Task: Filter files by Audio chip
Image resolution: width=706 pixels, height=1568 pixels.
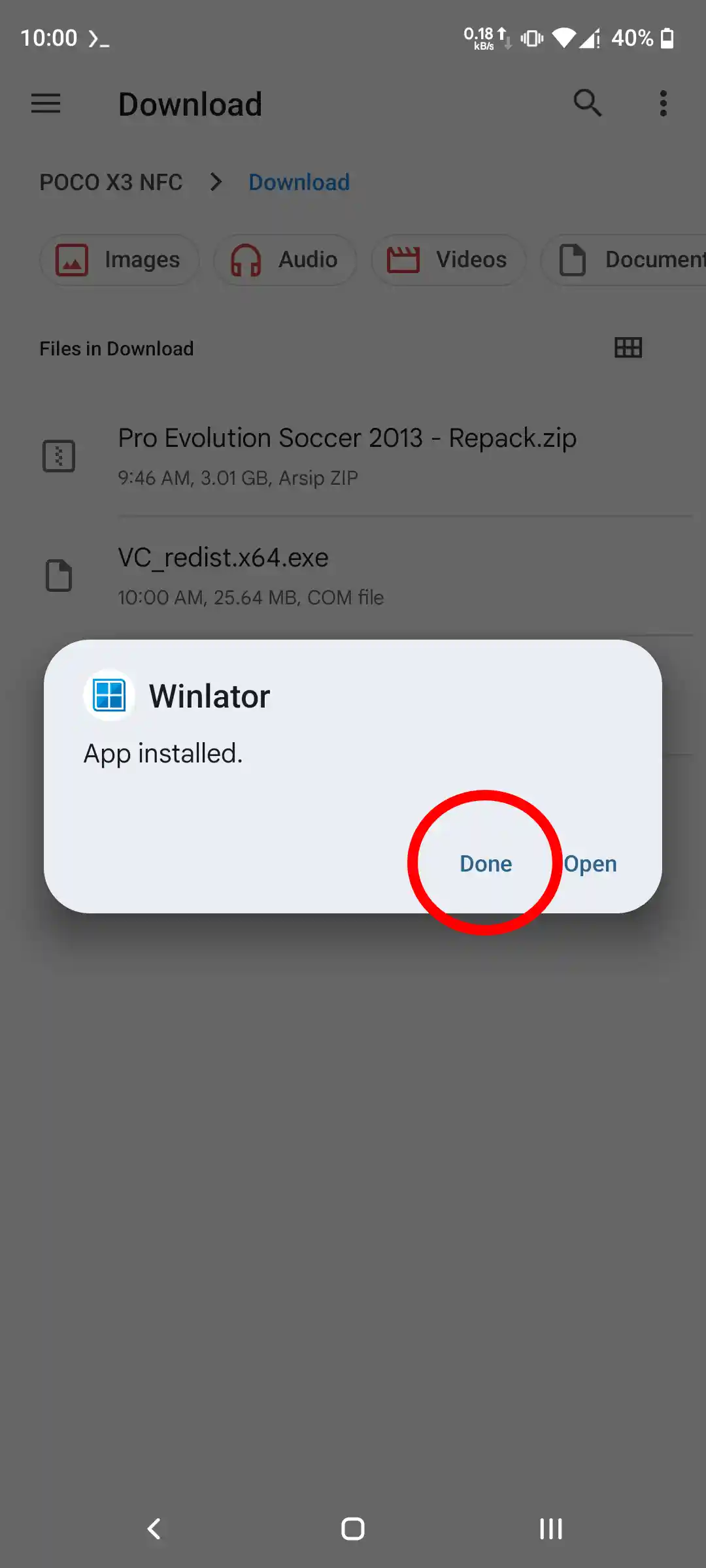Action: [x=285, y=260]
